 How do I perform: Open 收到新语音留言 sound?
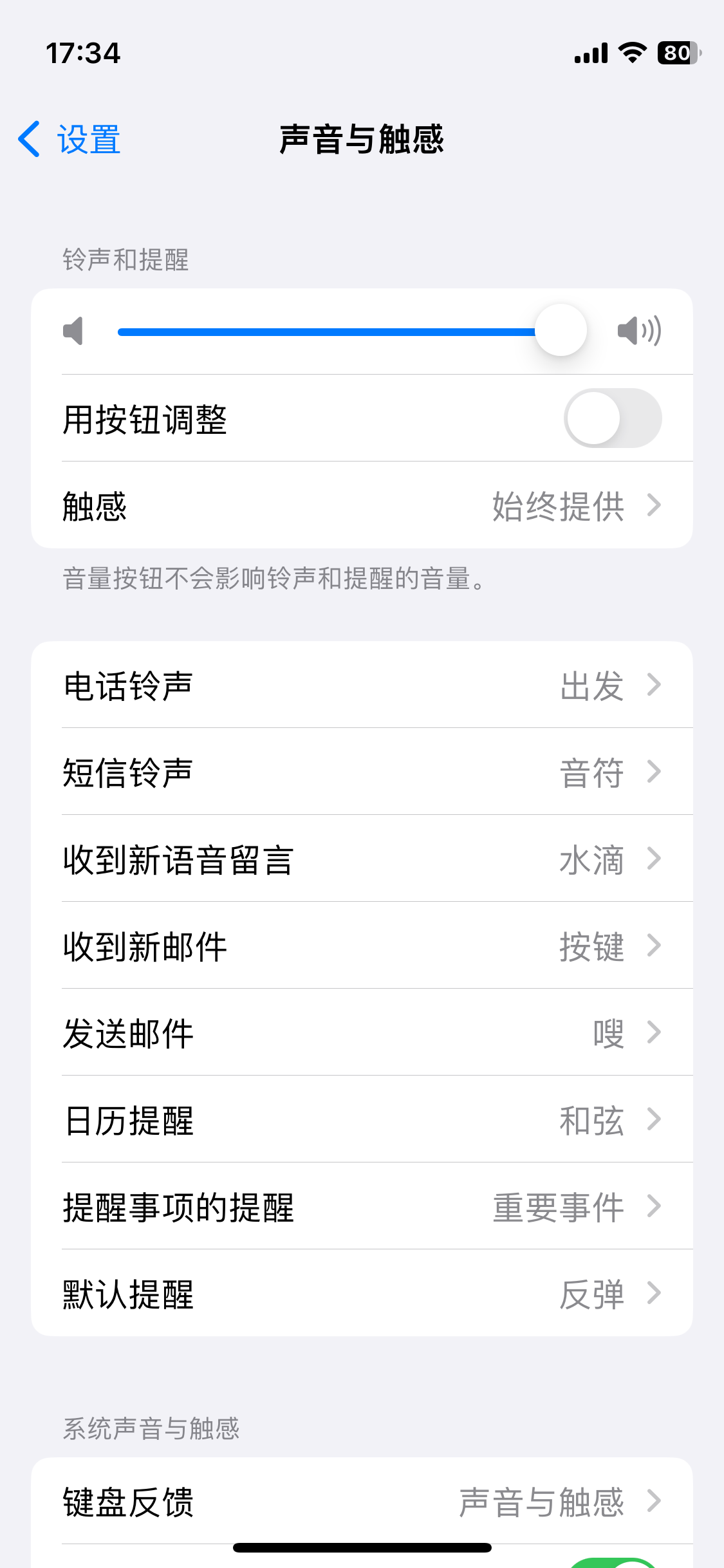362,859
